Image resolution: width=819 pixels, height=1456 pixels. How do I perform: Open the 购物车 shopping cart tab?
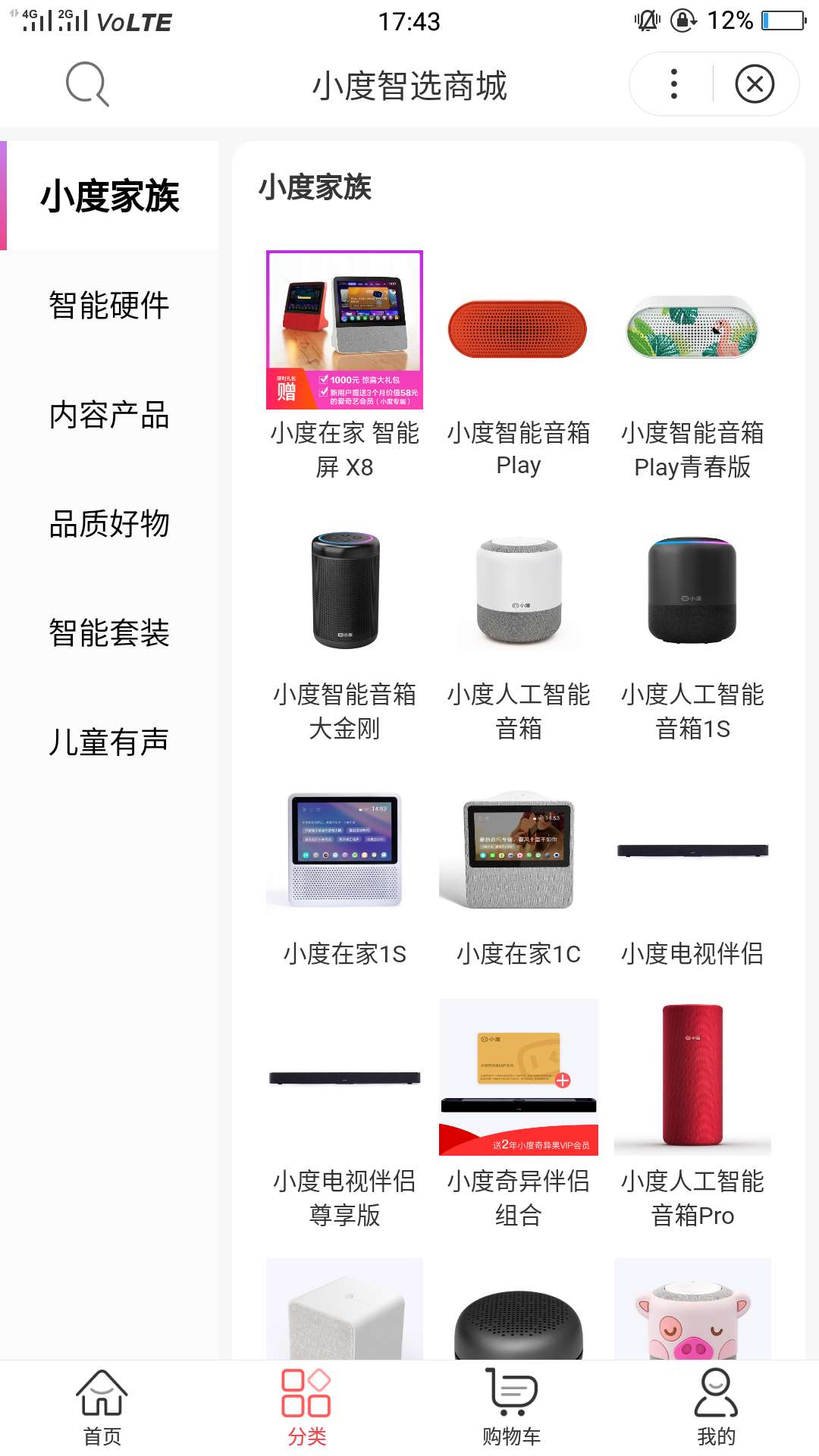(512, 1408)
